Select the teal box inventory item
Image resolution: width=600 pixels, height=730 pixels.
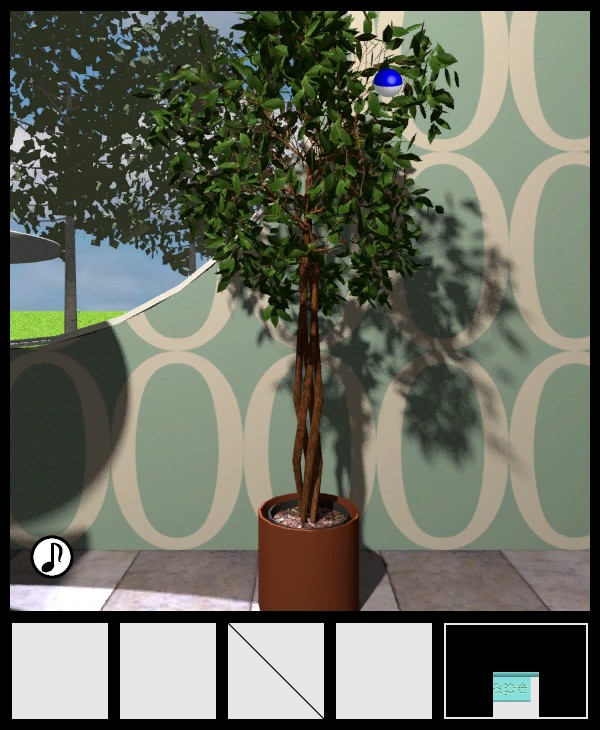[516, 689]
